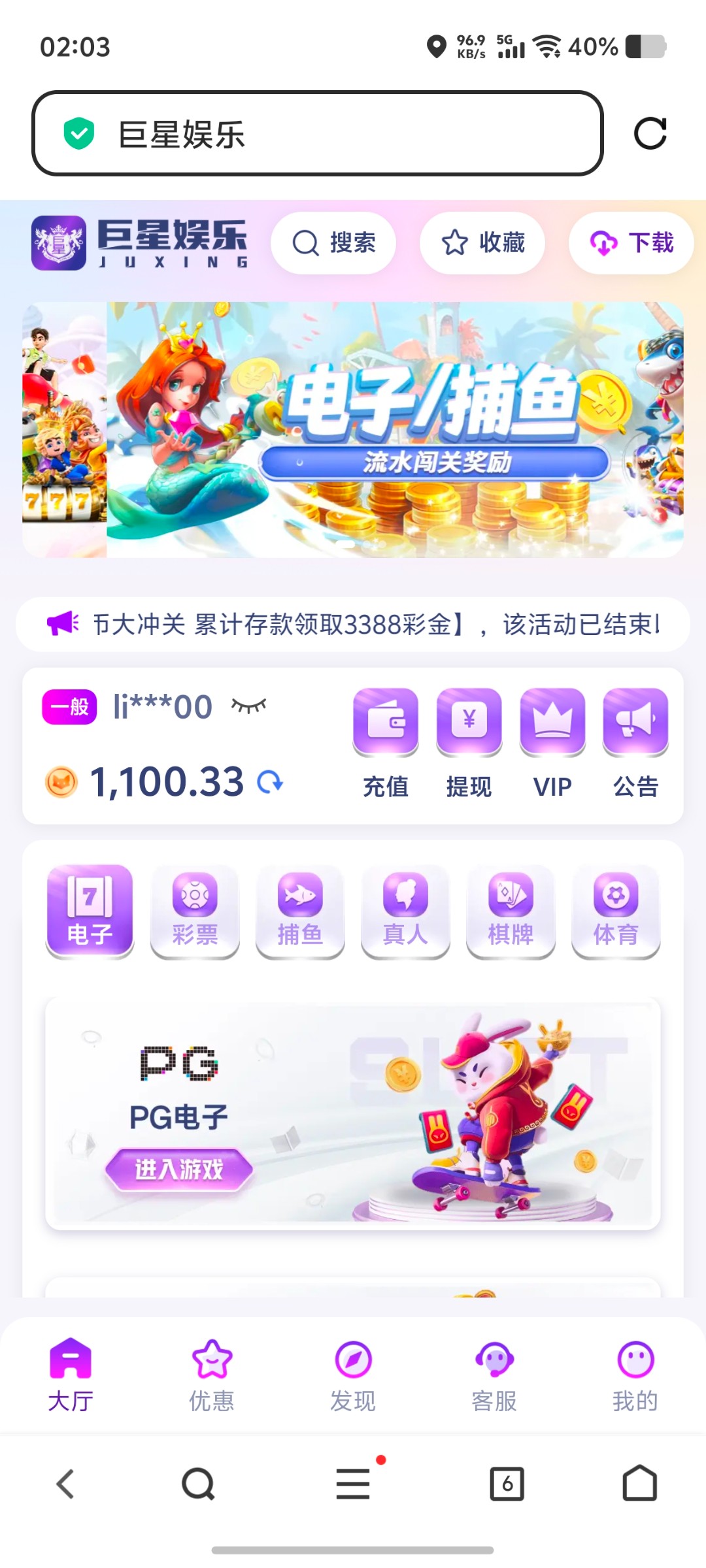Select the 体育 sports category

coord(616,911)
